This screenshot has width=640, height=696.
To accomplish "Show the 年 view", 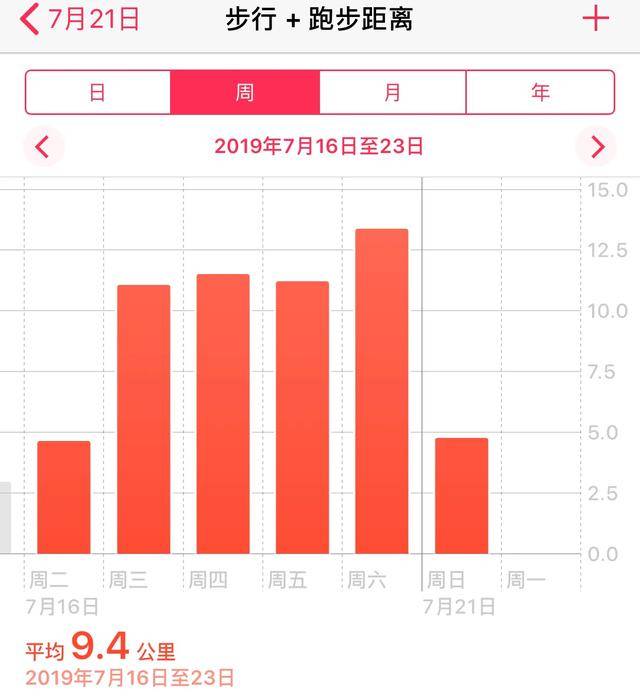I will [540, 93].
